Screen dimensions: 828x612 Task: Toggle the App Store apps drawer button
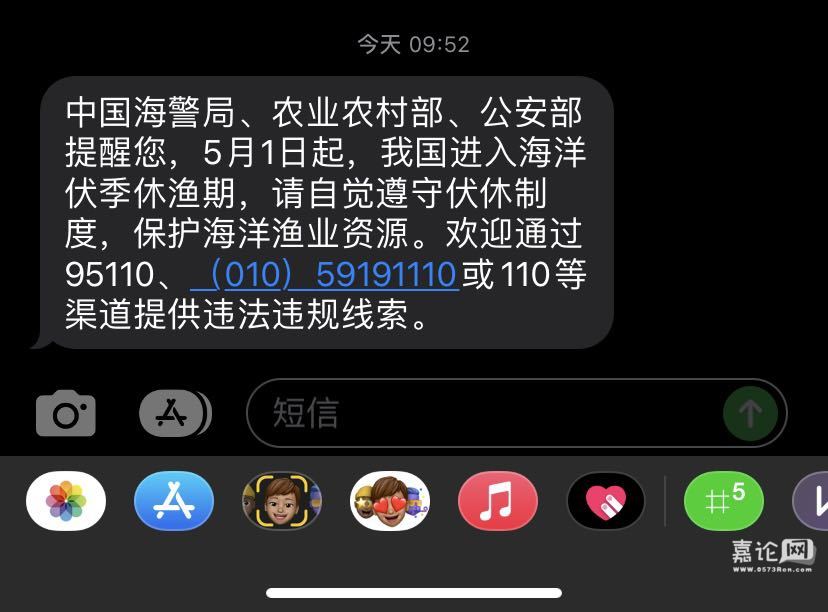click(175, 413)
